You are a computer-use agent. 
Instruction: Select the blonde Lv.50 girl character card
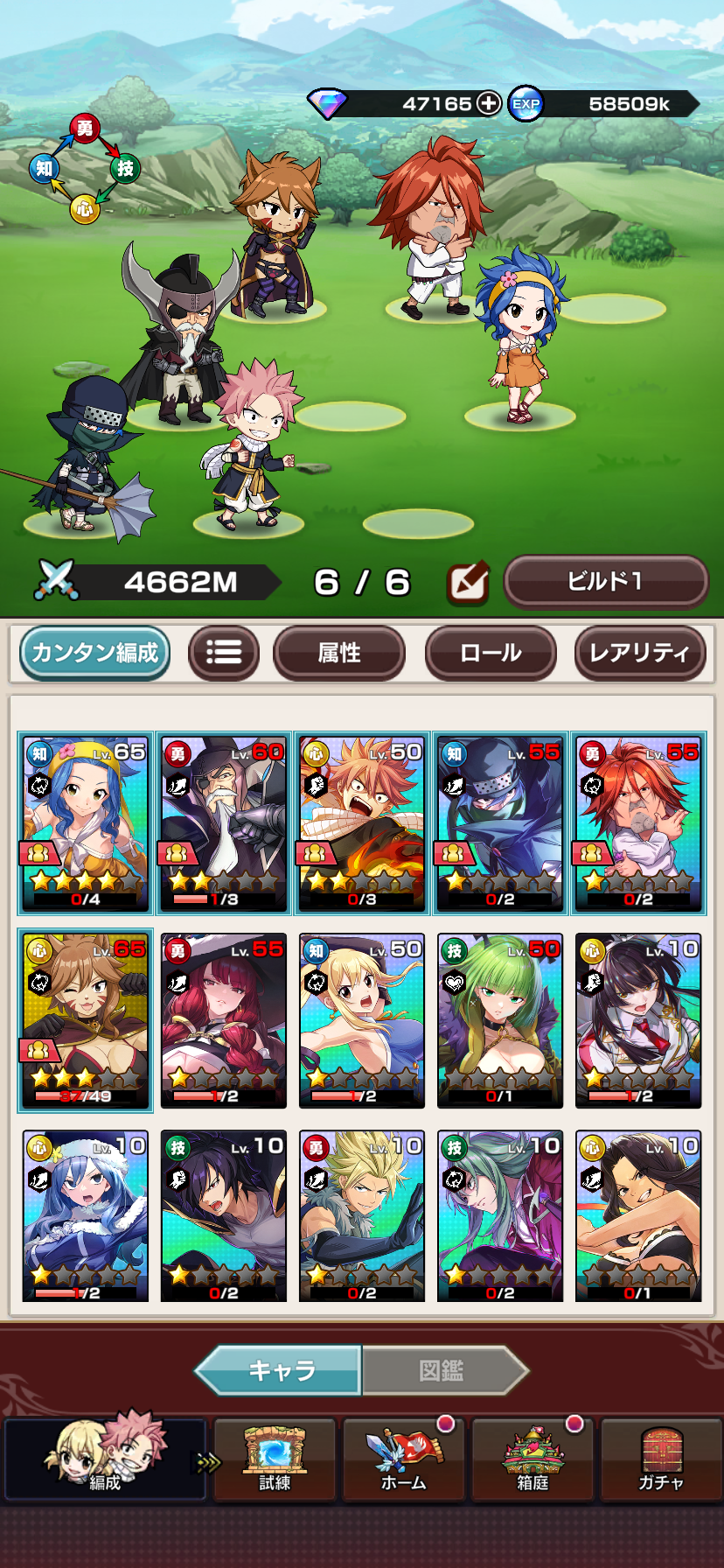coord(362,1020)
